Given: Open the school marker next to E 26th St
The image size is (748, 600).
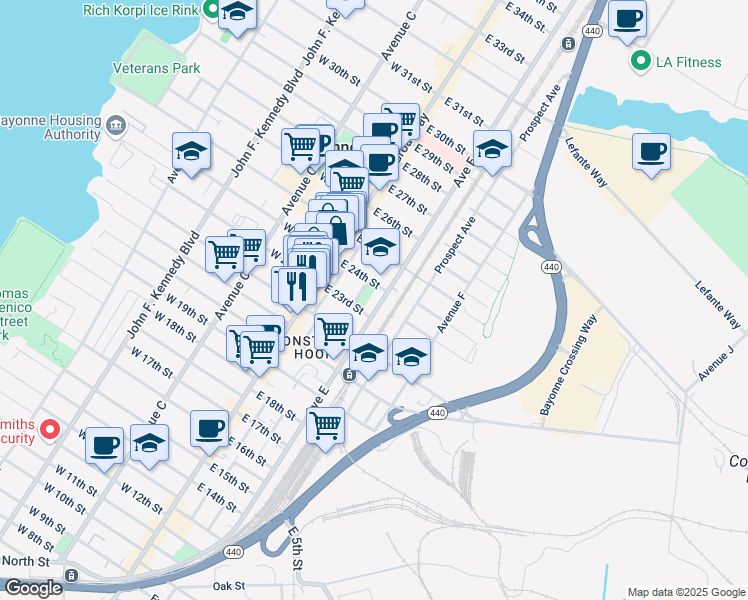Looking at the screenshot, I should 379,248.
